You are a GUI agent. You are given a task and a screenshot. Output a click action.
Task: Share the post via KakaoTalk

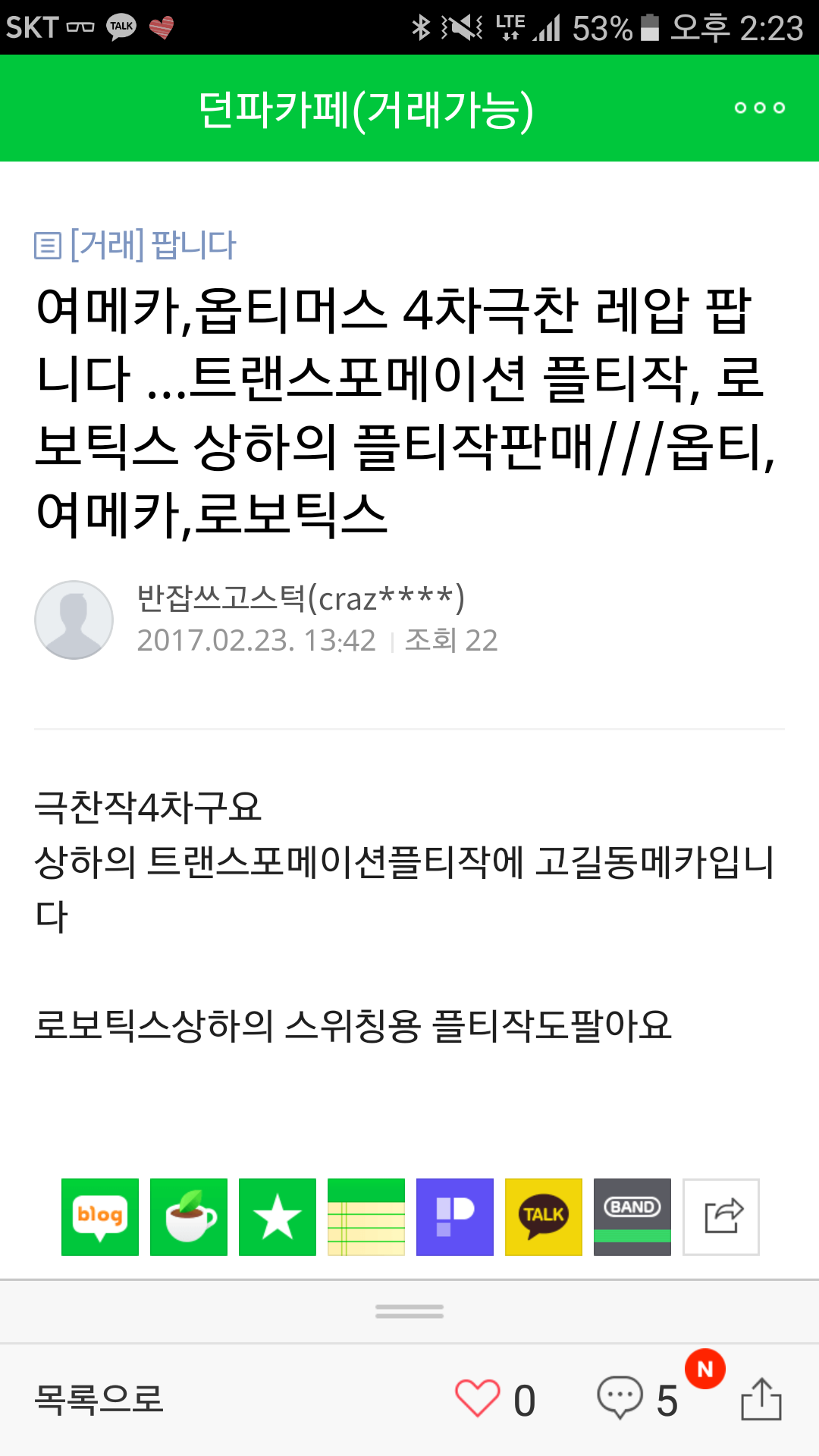click(x=544, y=1217)
